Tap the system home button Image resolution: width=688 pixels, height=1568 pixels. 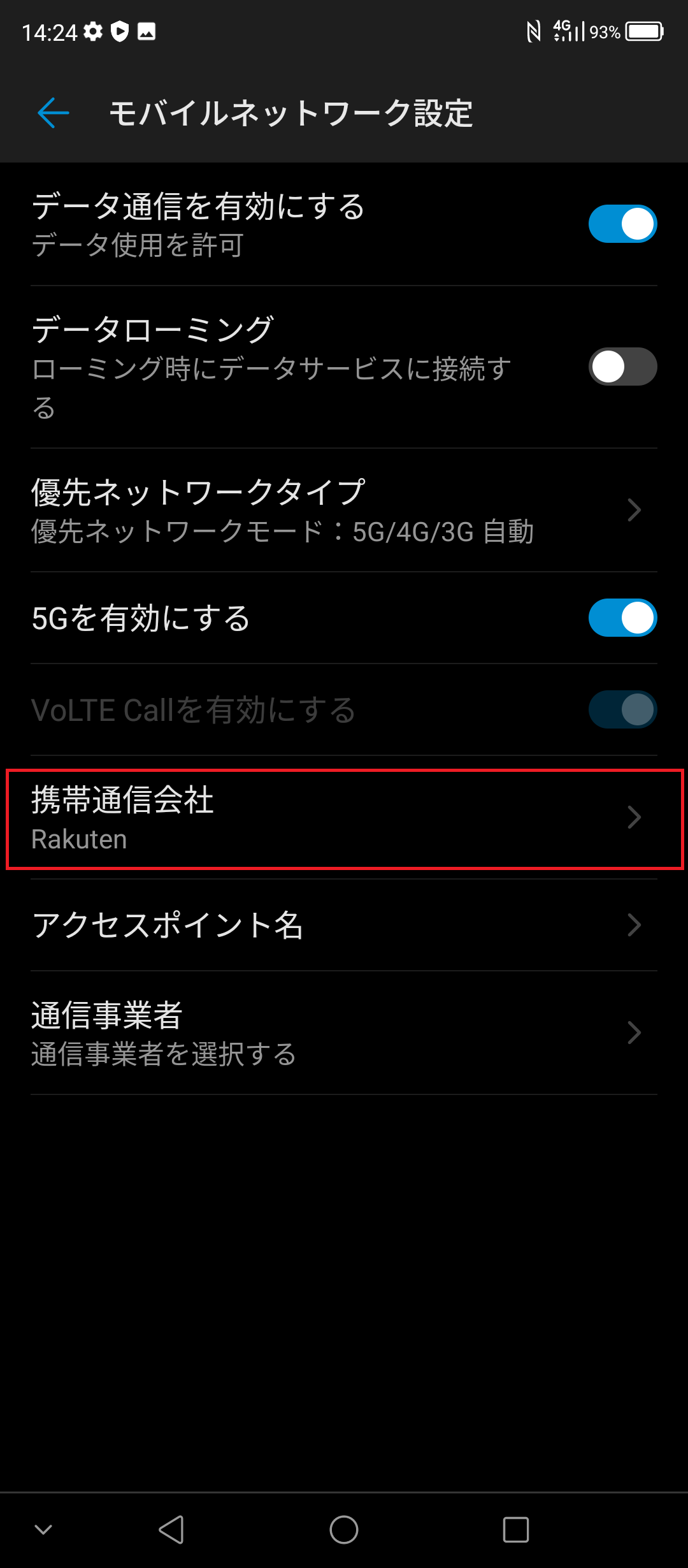pos(344,1530)
